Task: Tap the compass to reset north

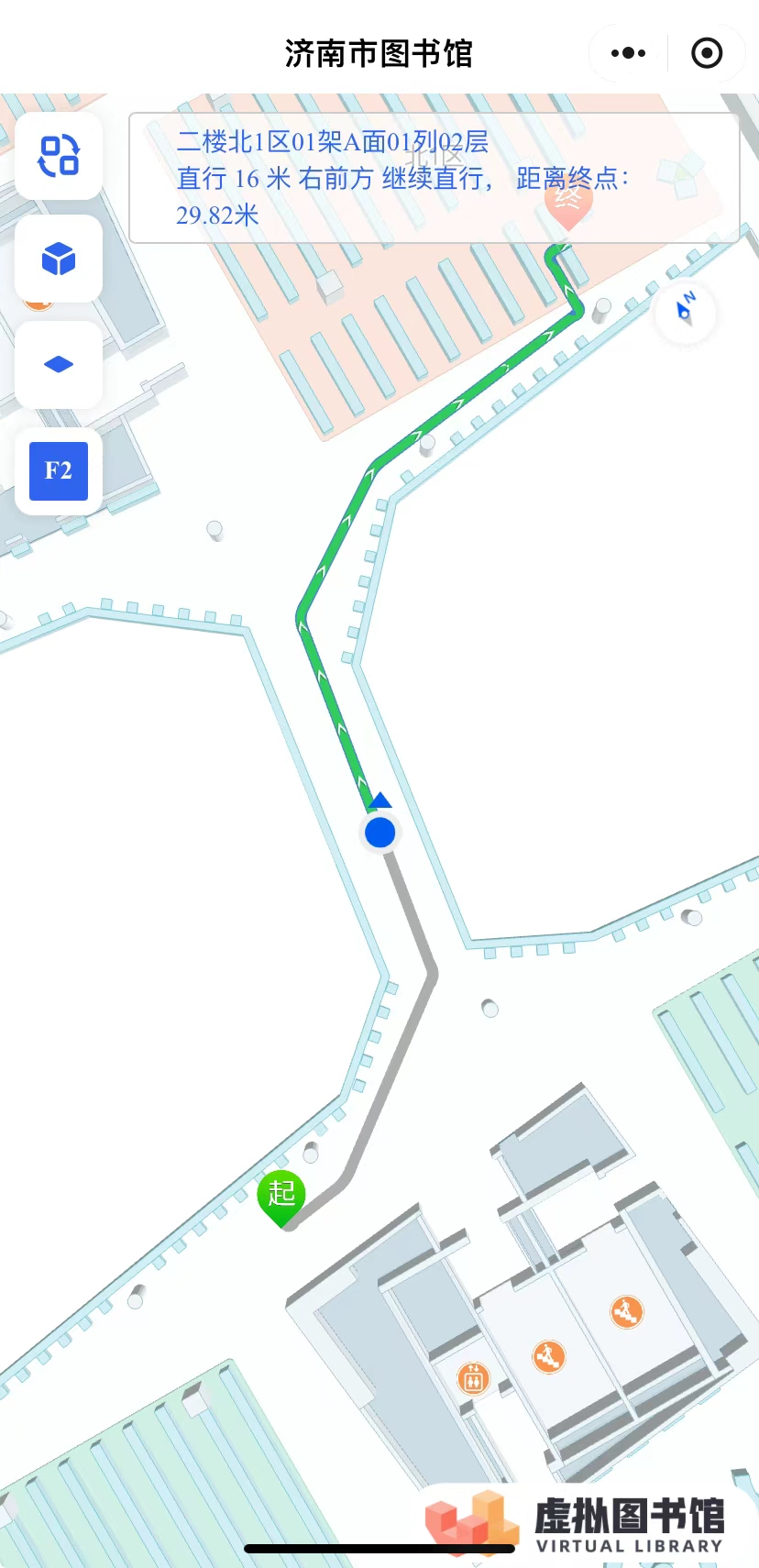Action: point(686,310)
